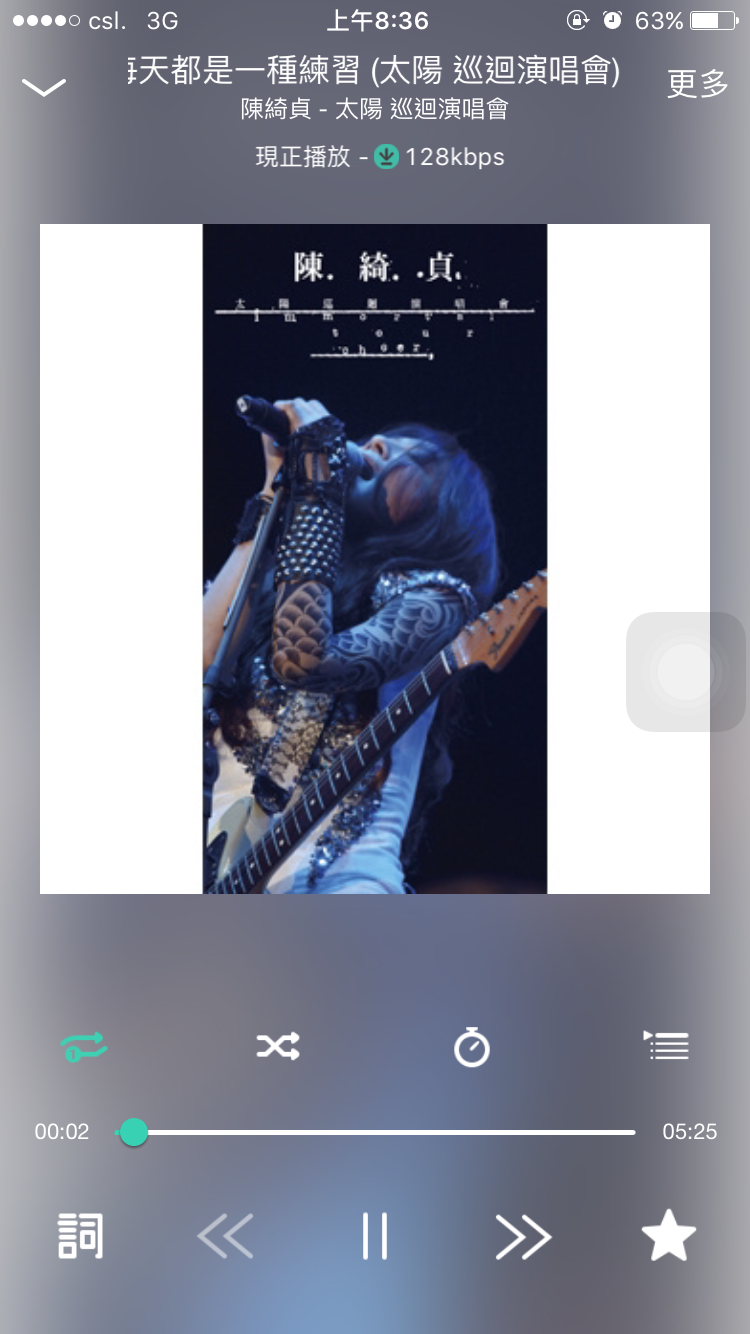Pause the current song
Screen dimensions: 750x1334
[375, 1237]
